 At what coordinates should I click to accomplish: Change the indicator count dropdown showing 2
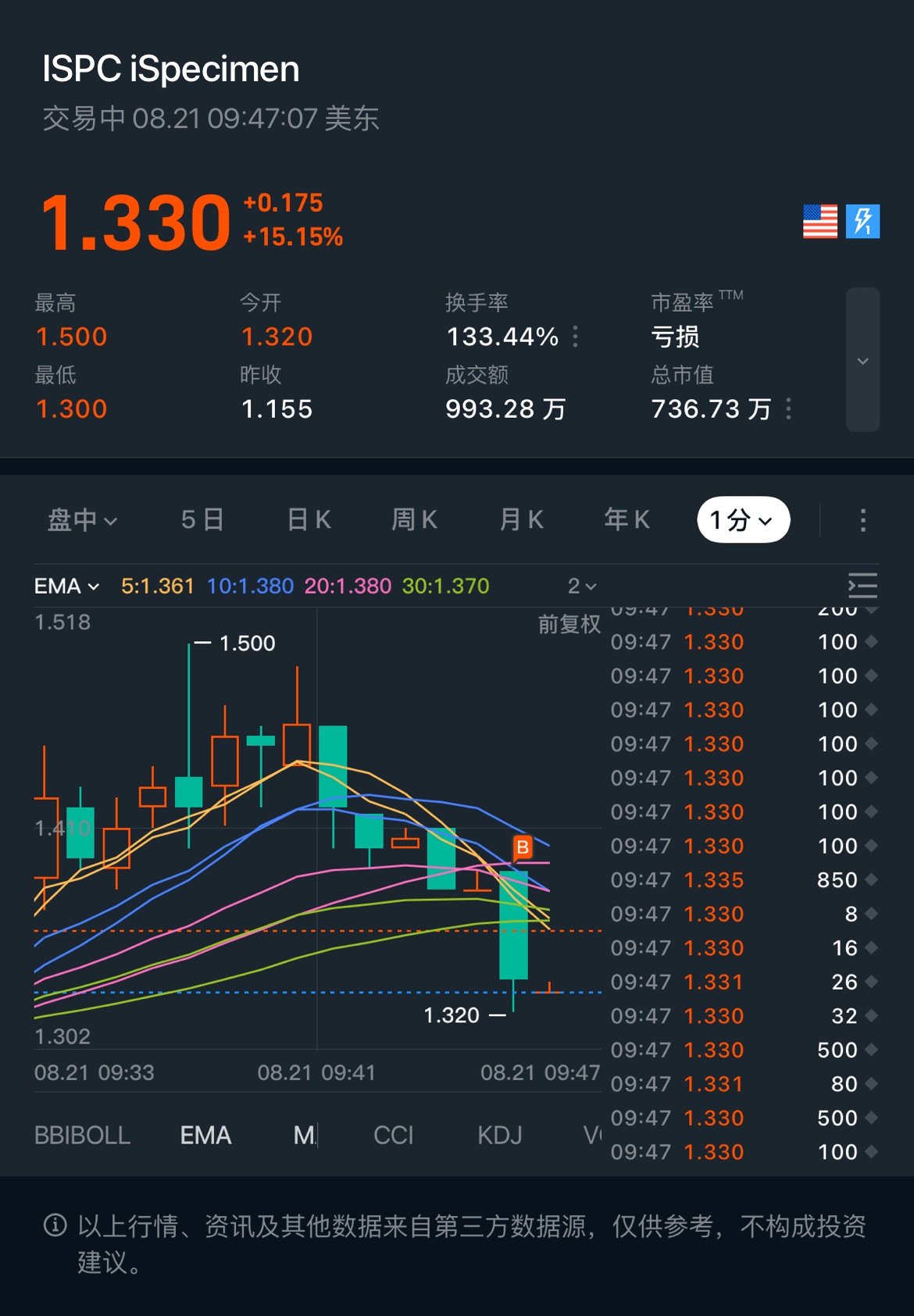click(x=582, y=586)
